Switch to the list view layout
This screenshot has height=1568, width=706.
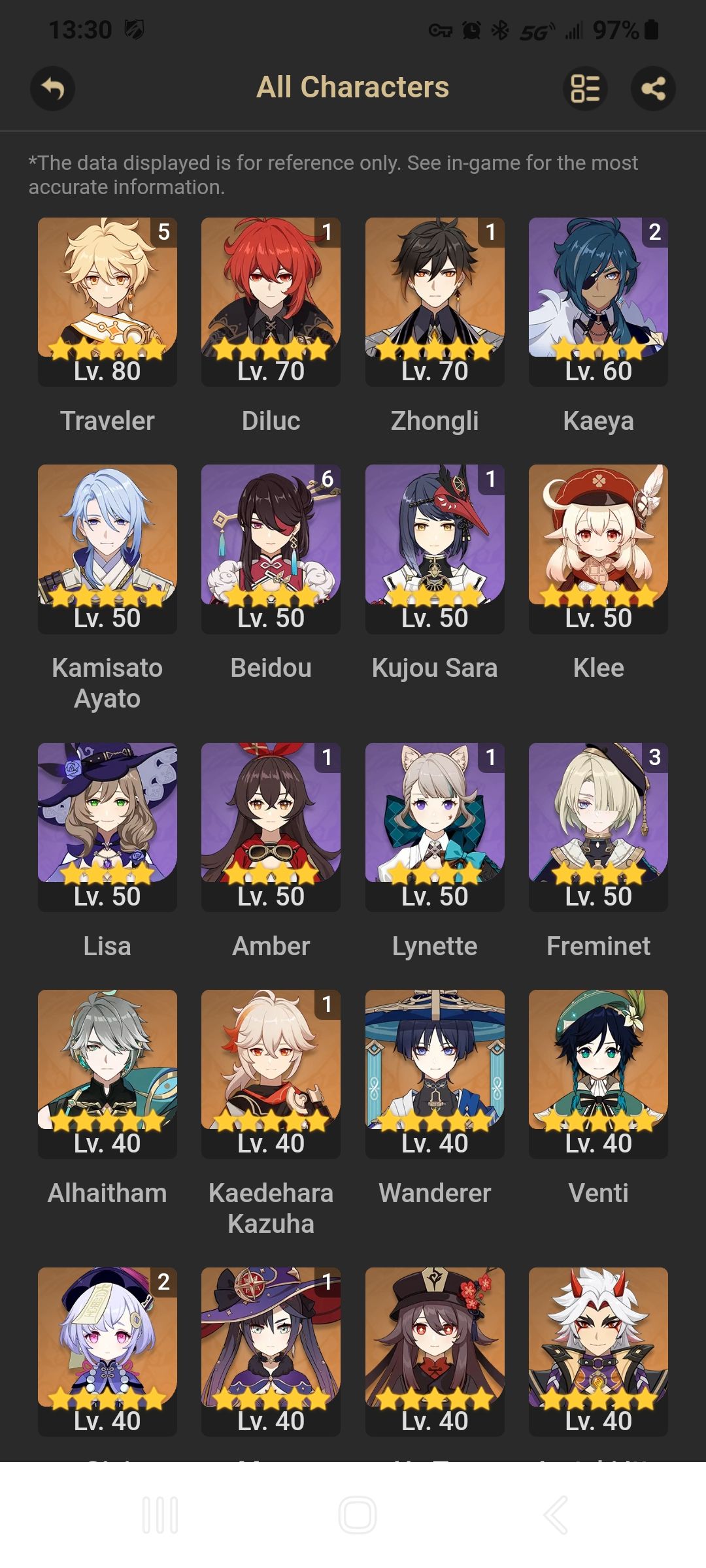585,88
